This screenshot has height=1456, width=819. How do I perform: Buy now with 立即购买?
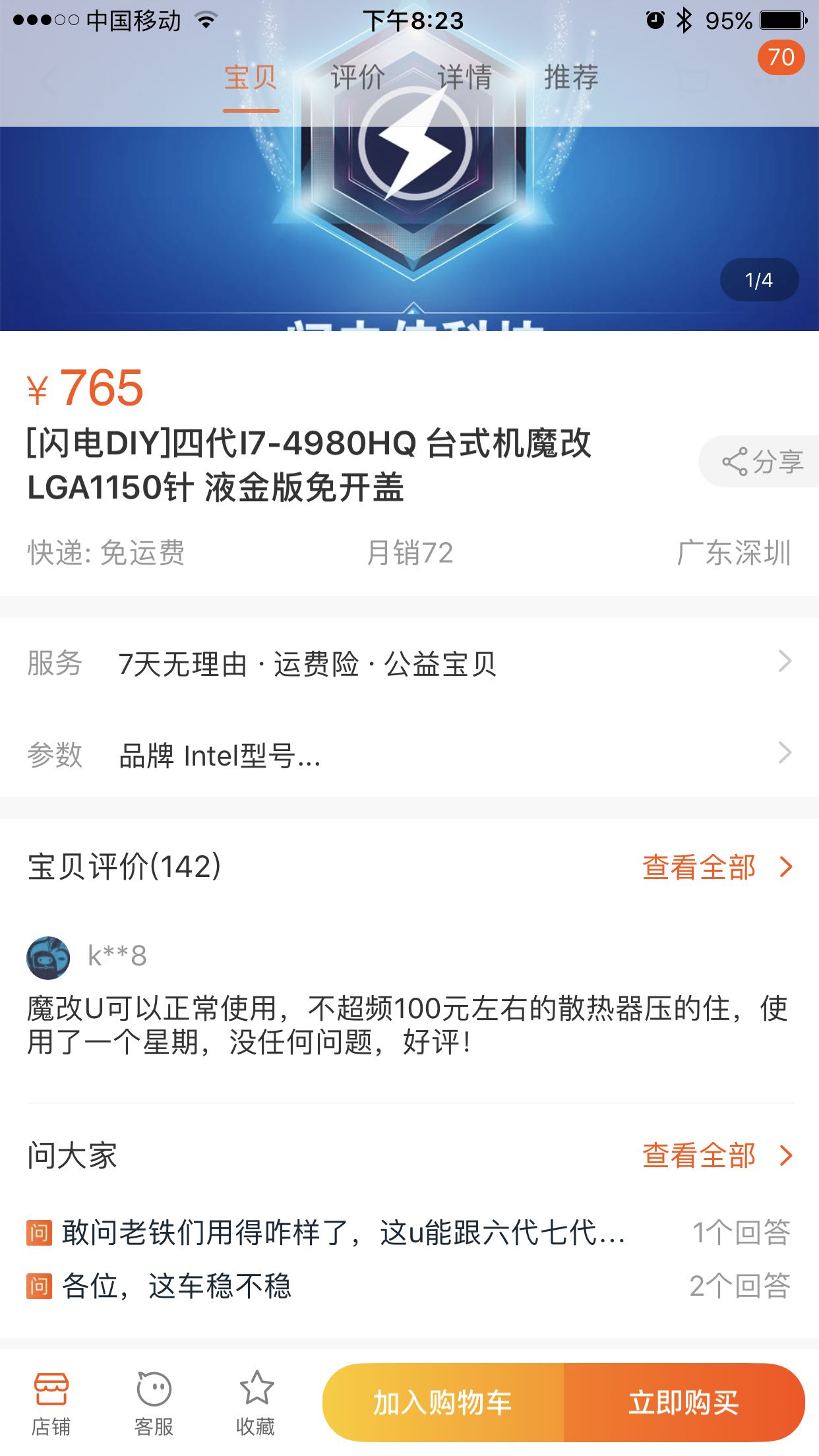pyautogui.click(x=684, y=1403)
